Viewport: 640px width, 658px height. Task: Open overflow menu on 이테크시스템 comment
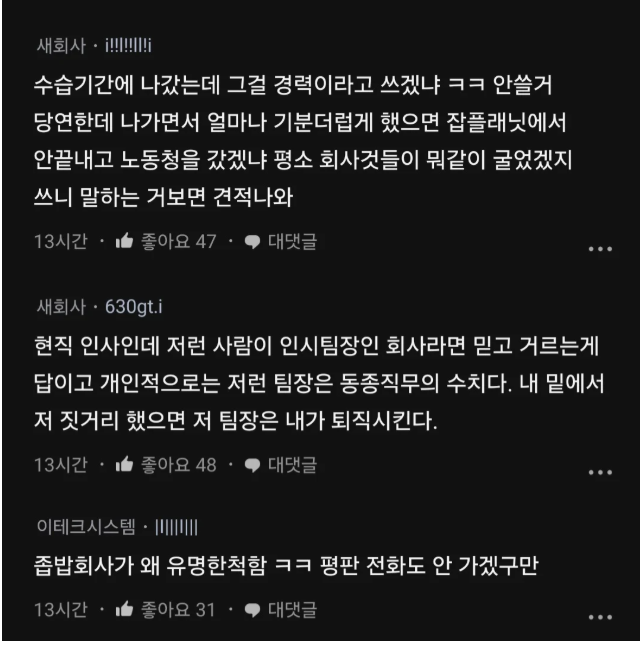tap(598, 616)
